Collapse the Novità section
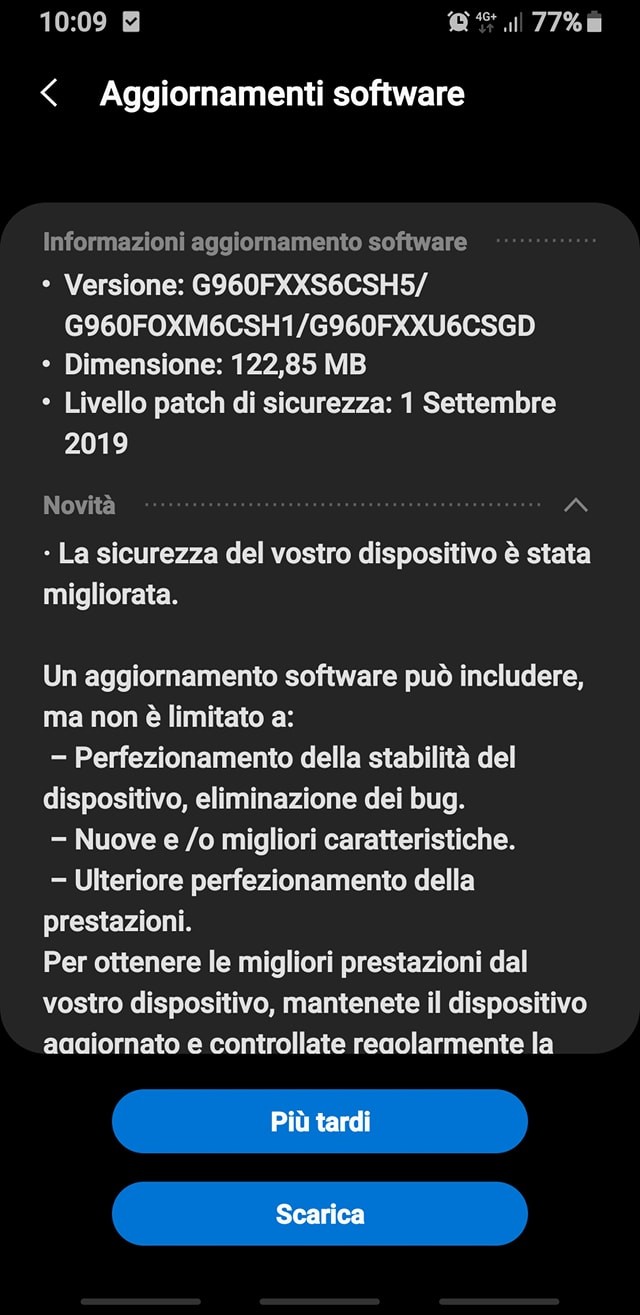 coord(575,505)
